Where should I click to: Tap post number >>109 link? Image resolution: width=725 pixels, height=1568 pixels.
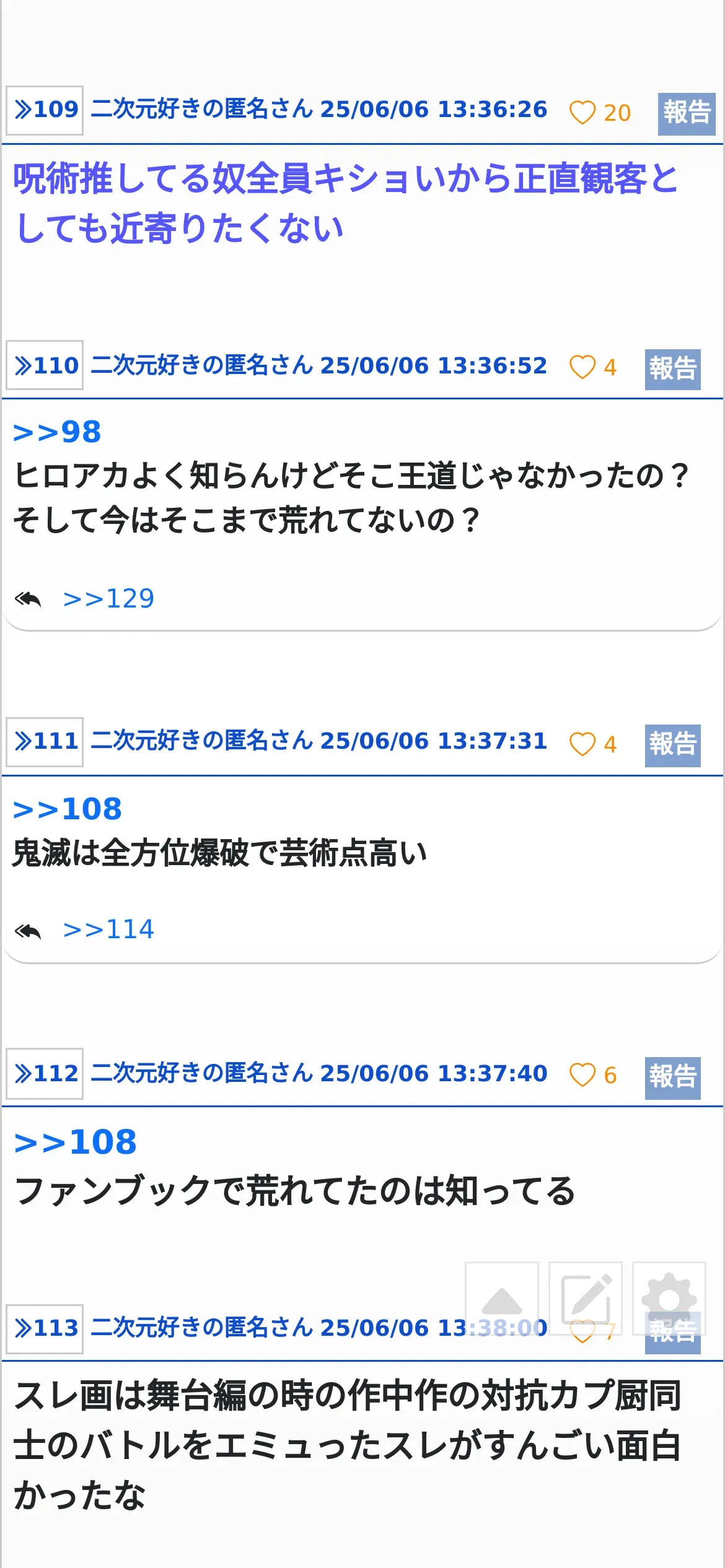pos(45,110)
